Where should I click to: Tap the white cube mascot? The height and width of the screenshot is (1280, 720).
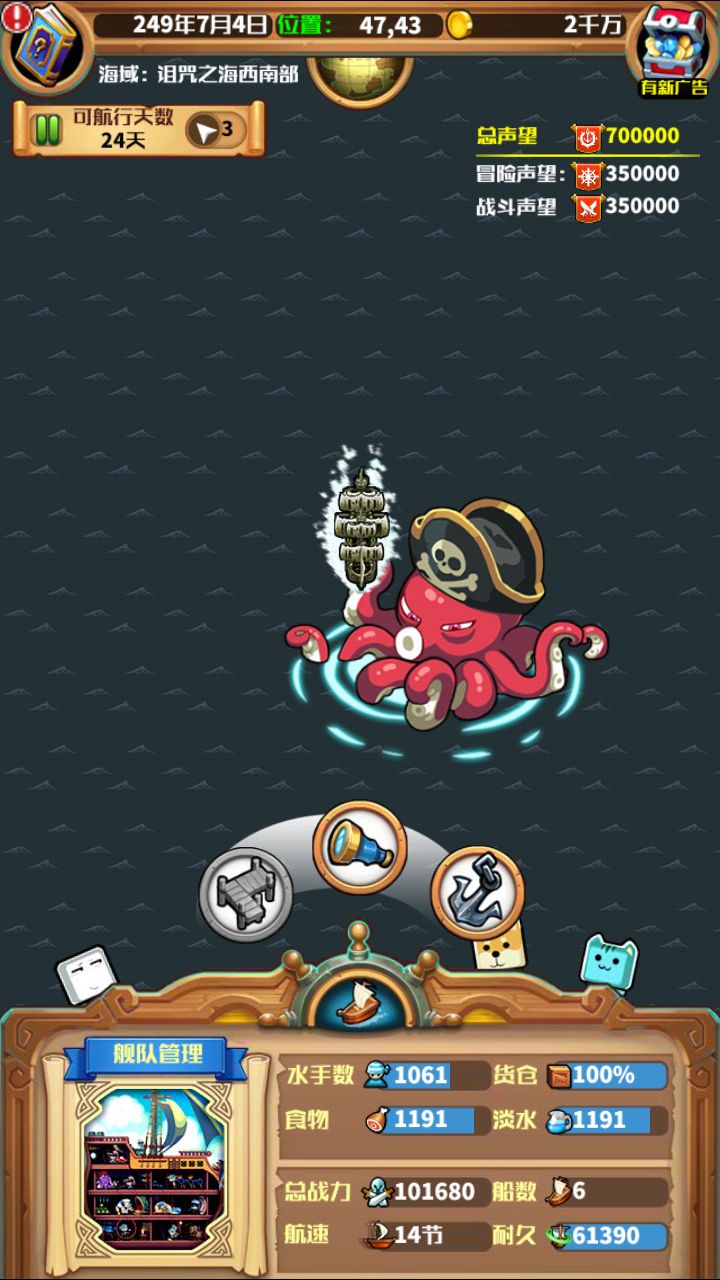(x=85, y=975)
